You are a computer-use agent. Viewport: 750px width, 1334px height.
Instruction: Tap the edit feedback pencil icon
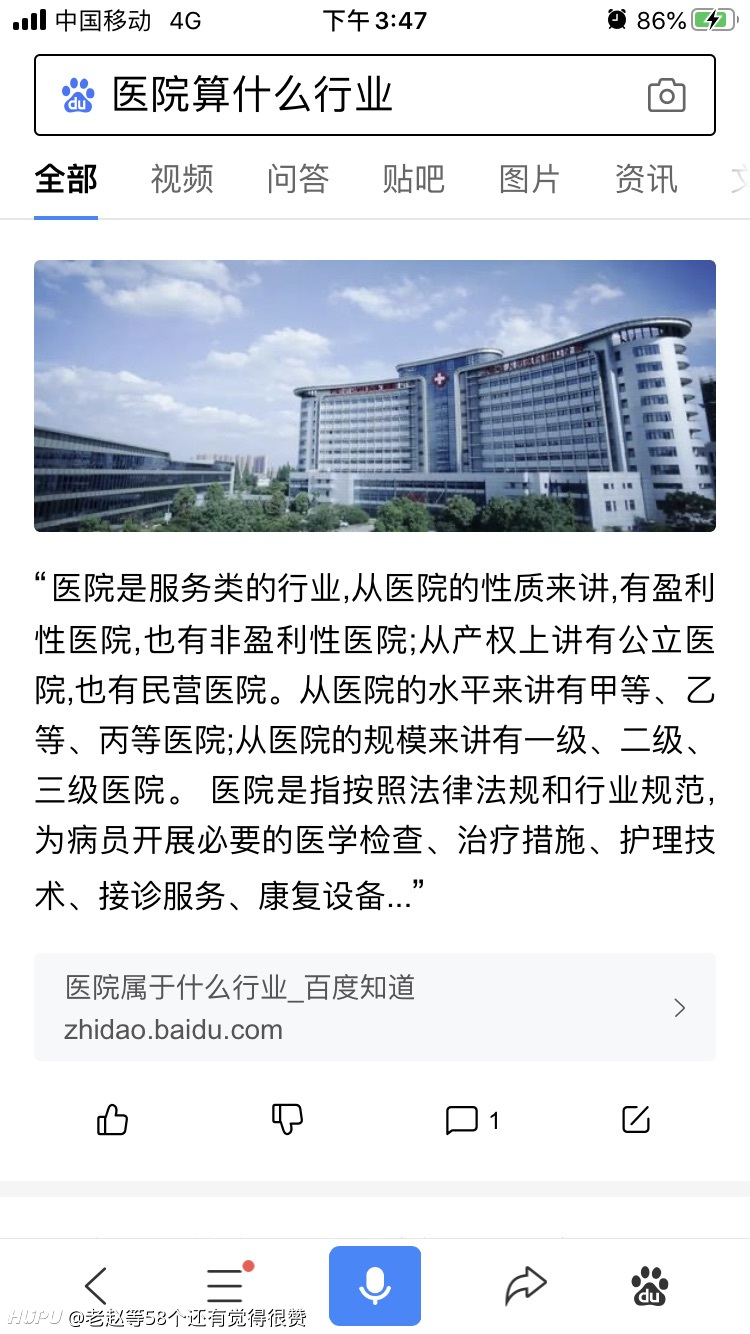click(636, 1119)
